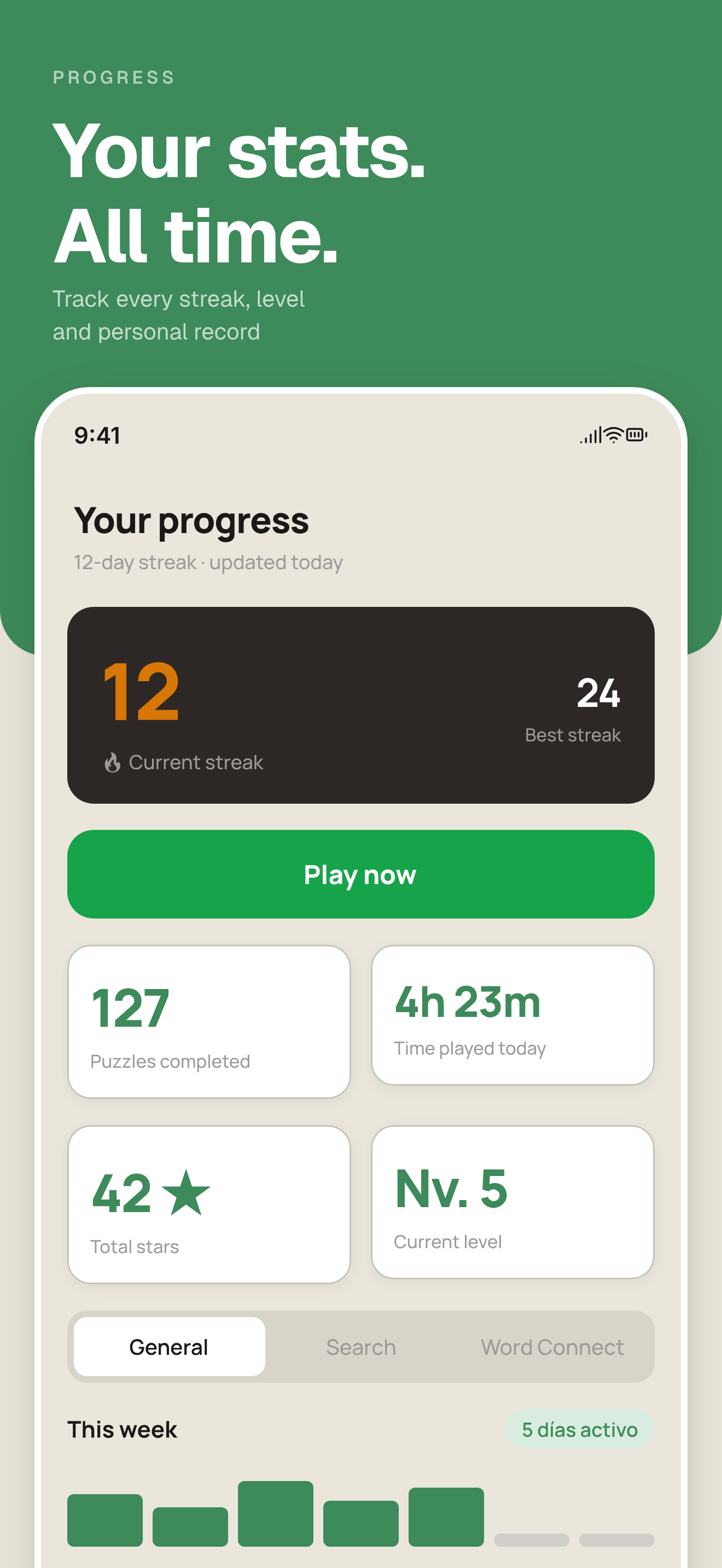The image size is (722, 1568).
Task: Tap the Your progress heading
Action: (191, 520)
